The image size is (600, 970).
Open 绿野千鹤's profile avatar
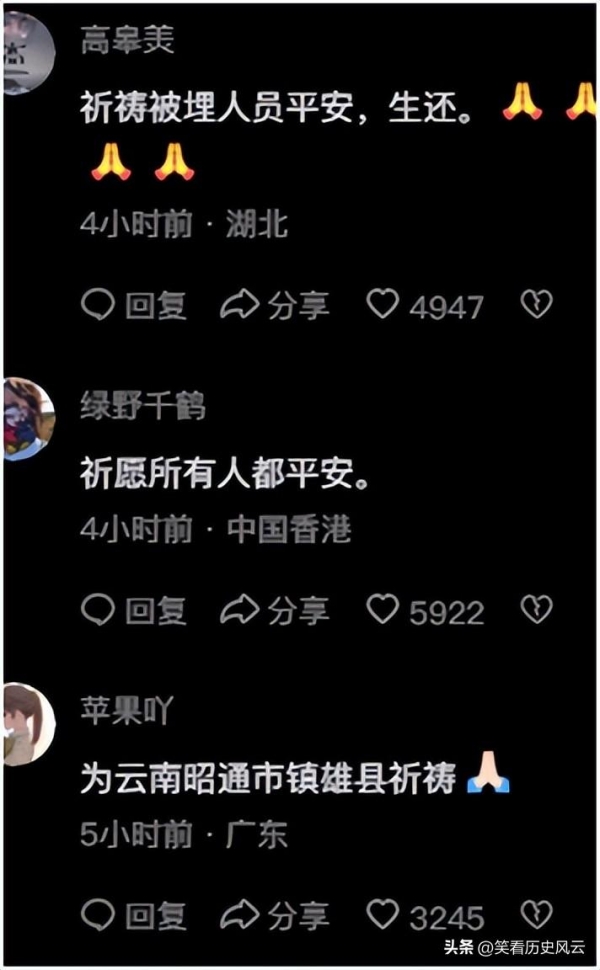27,418
